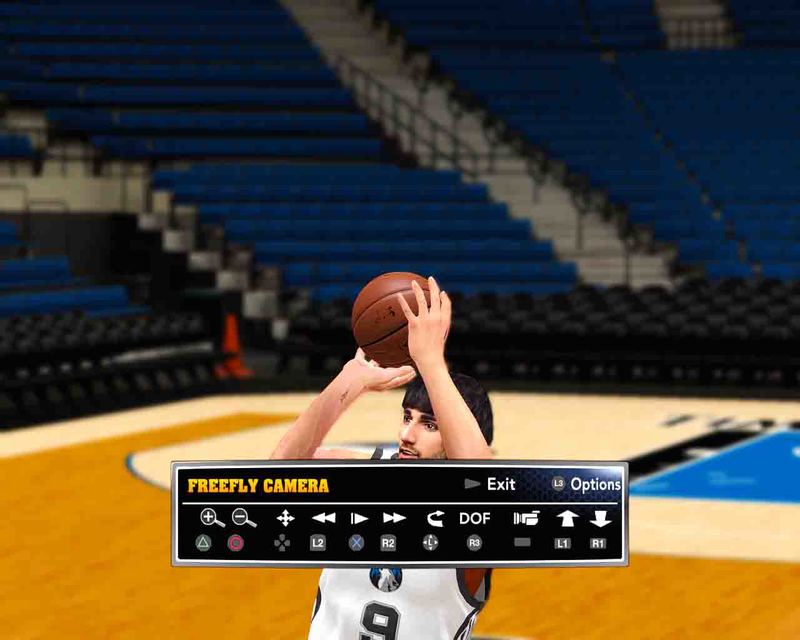Select the four-arrow move camera control
This screenshot has height=640, width=800.
pyautogui.click(x=285, y=518)
